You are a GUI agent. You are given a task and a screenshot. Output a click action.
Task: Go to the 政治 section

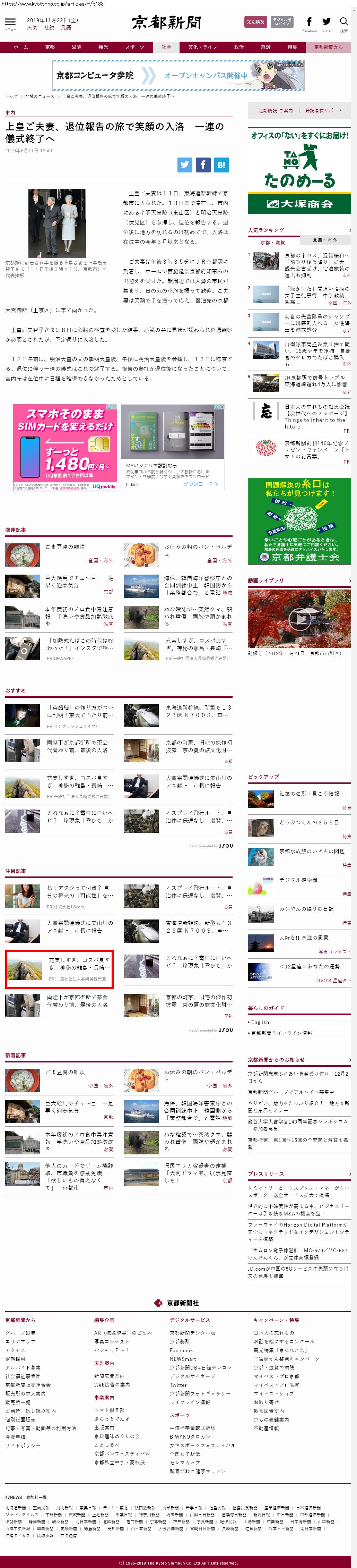point(239,47)
